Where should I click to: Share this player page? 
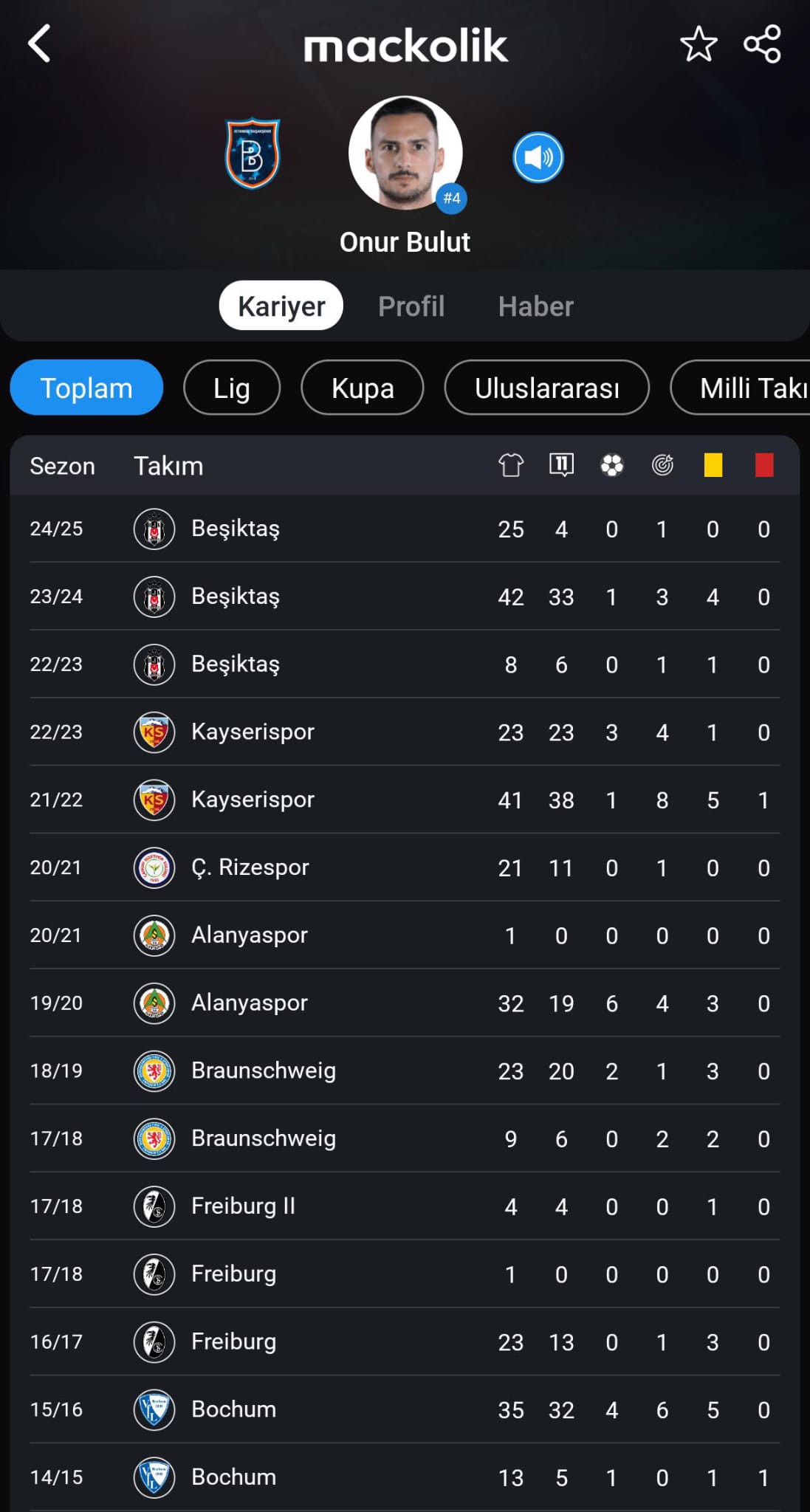pos(762,44)
